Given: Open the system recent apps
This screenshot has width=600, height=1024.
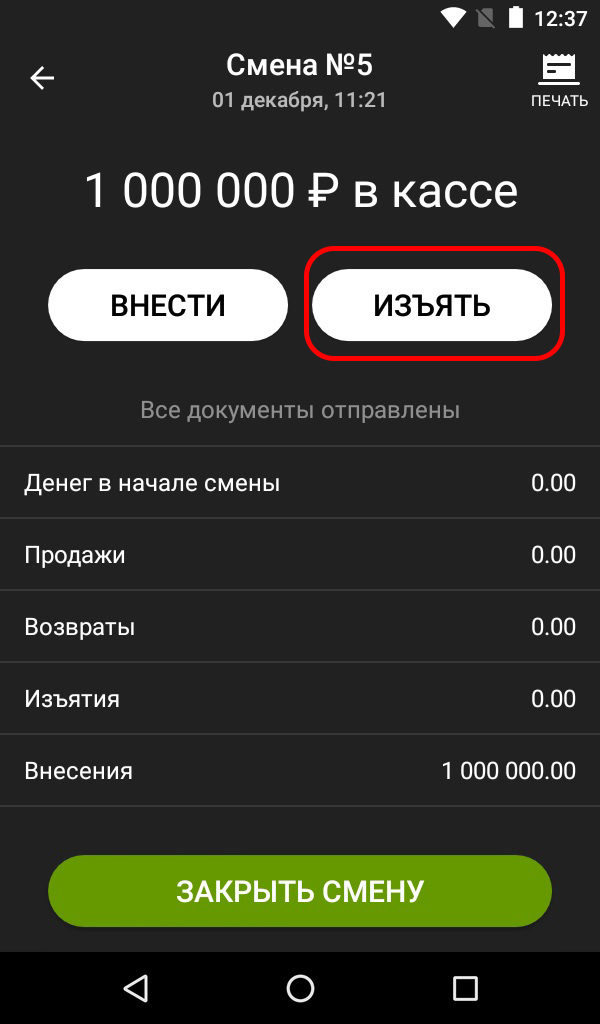Looking at the screenshot, I should [x=465, y=988].
